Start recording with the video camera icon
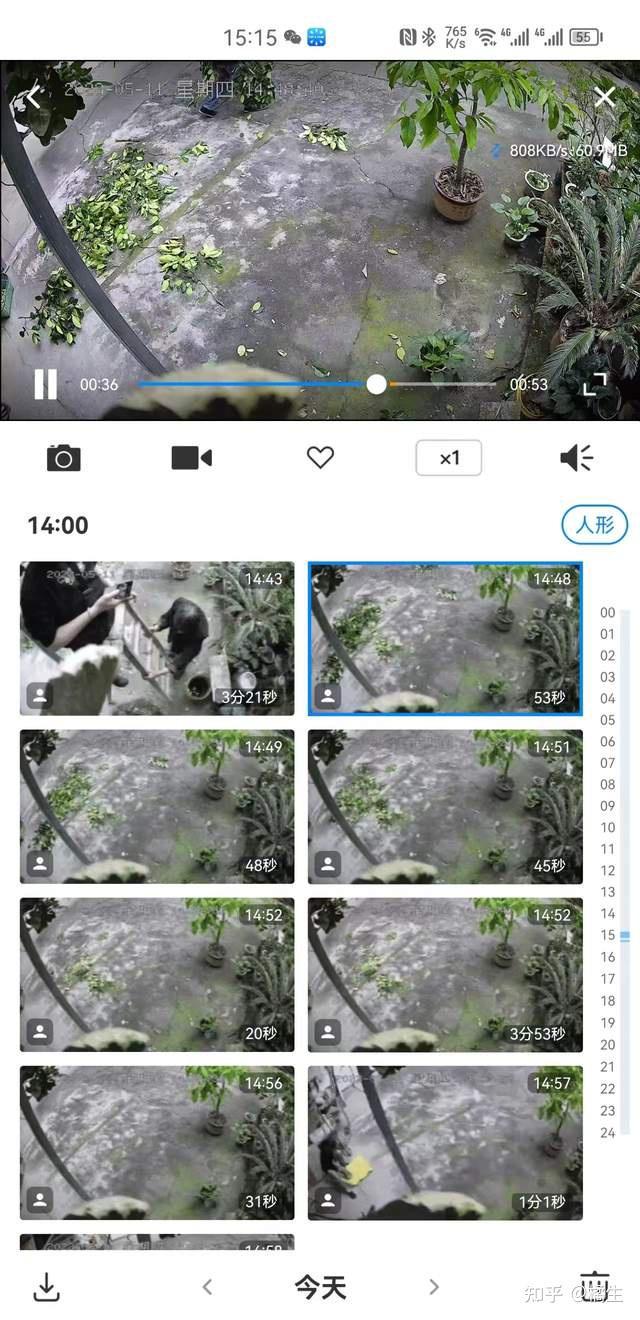640x1320 pixels. (191, 458)
